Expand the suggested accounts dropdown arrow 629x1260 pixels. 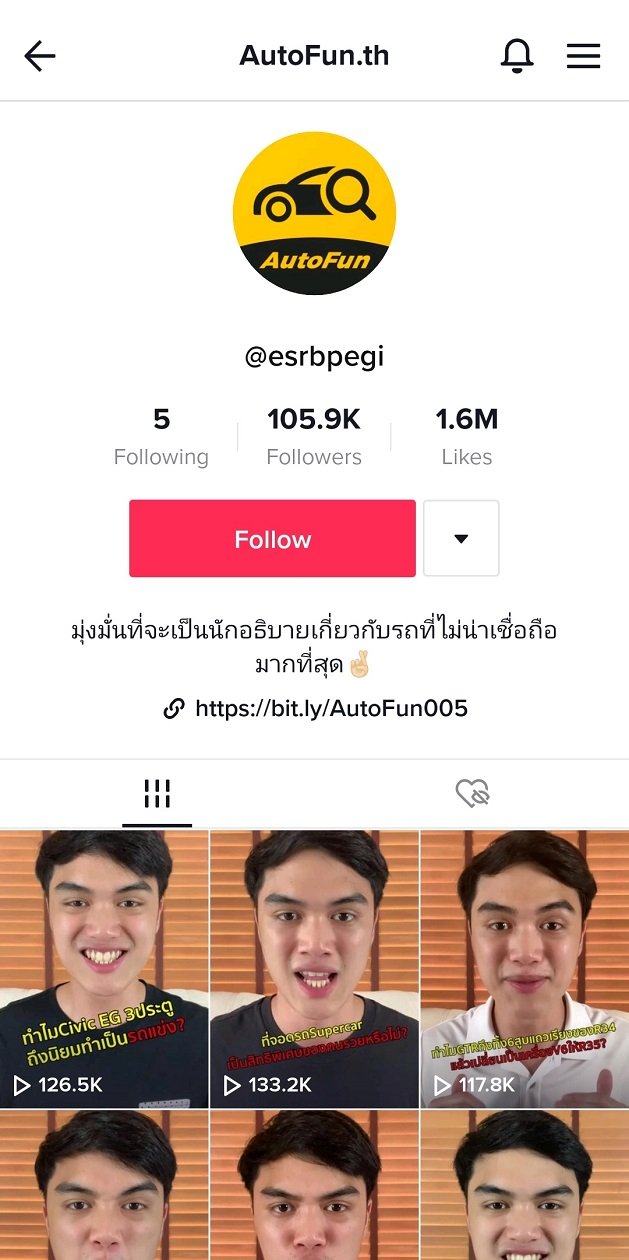click(x=461, y=539)
